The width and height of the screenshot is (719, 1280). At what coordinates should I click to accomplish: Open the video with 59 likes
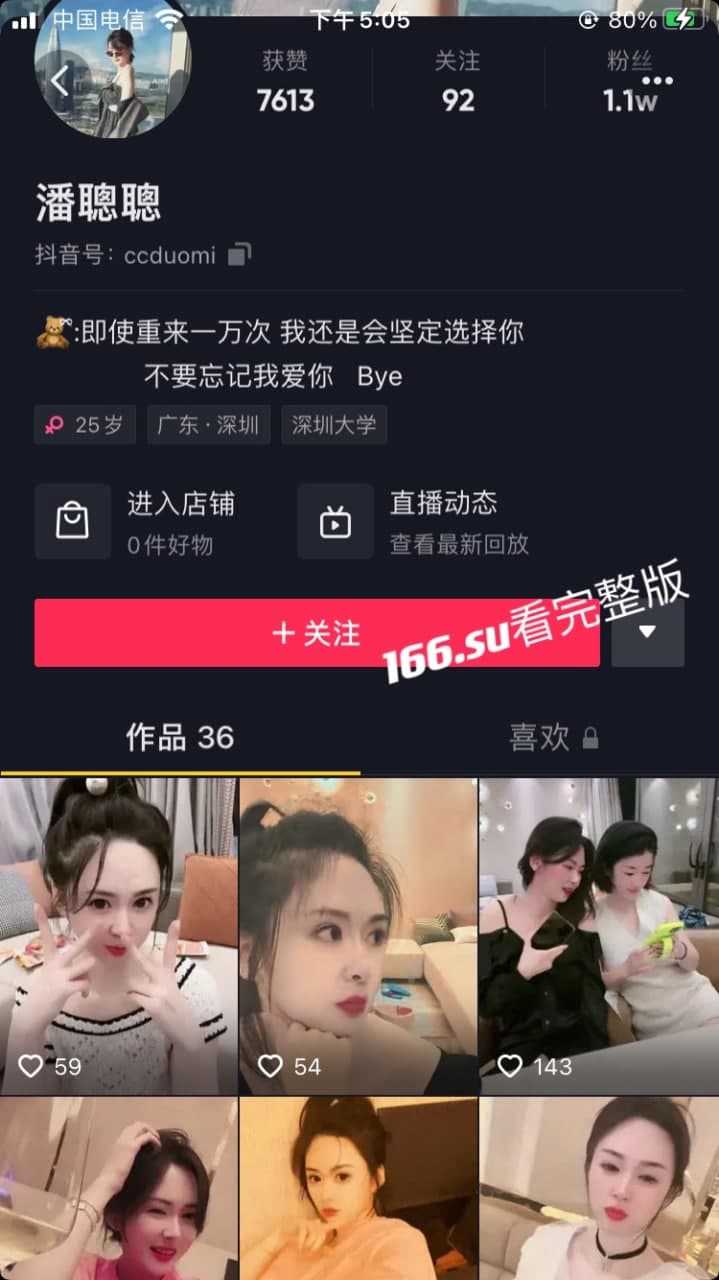(118, 935)
